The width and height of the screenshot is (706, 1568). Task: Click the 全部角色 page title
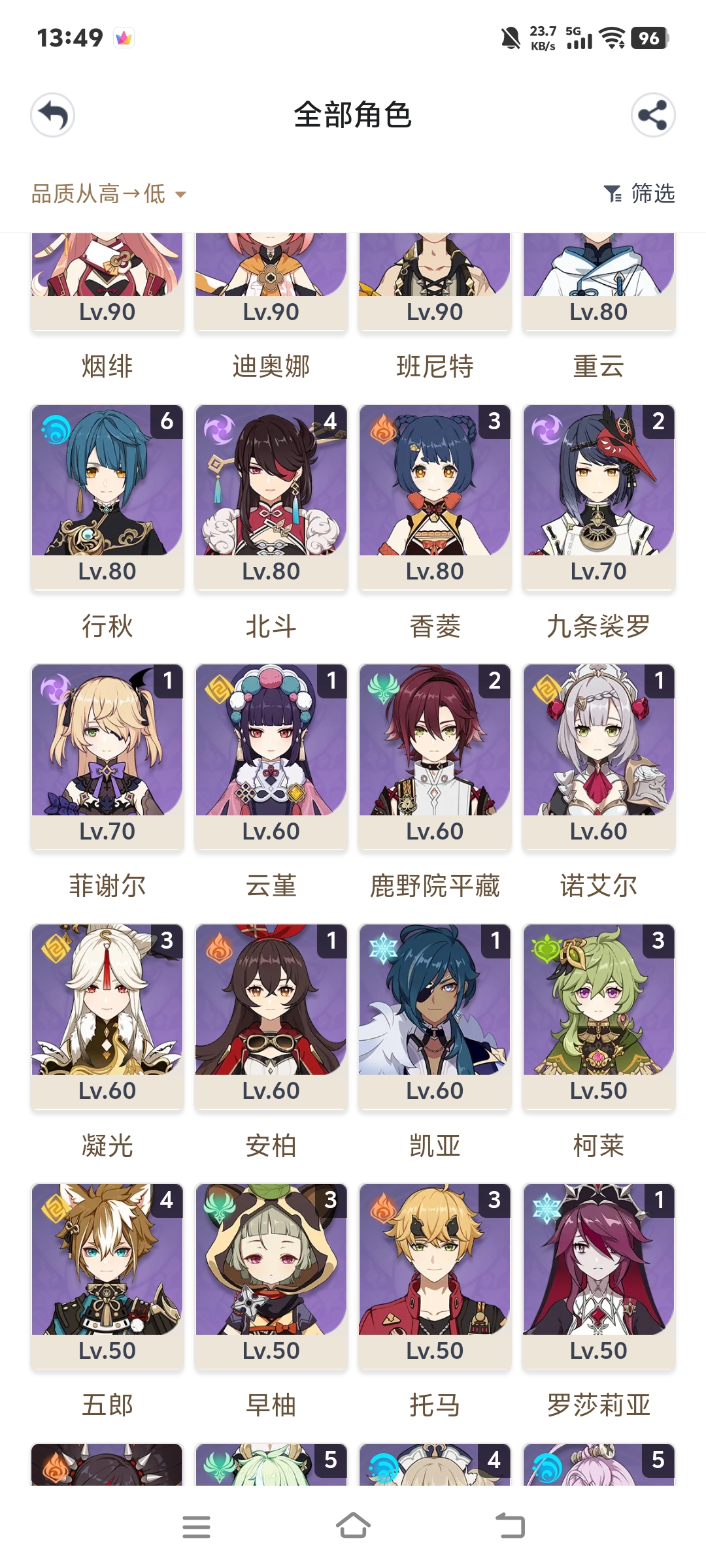pyautogui.click(x=353, y=114)
